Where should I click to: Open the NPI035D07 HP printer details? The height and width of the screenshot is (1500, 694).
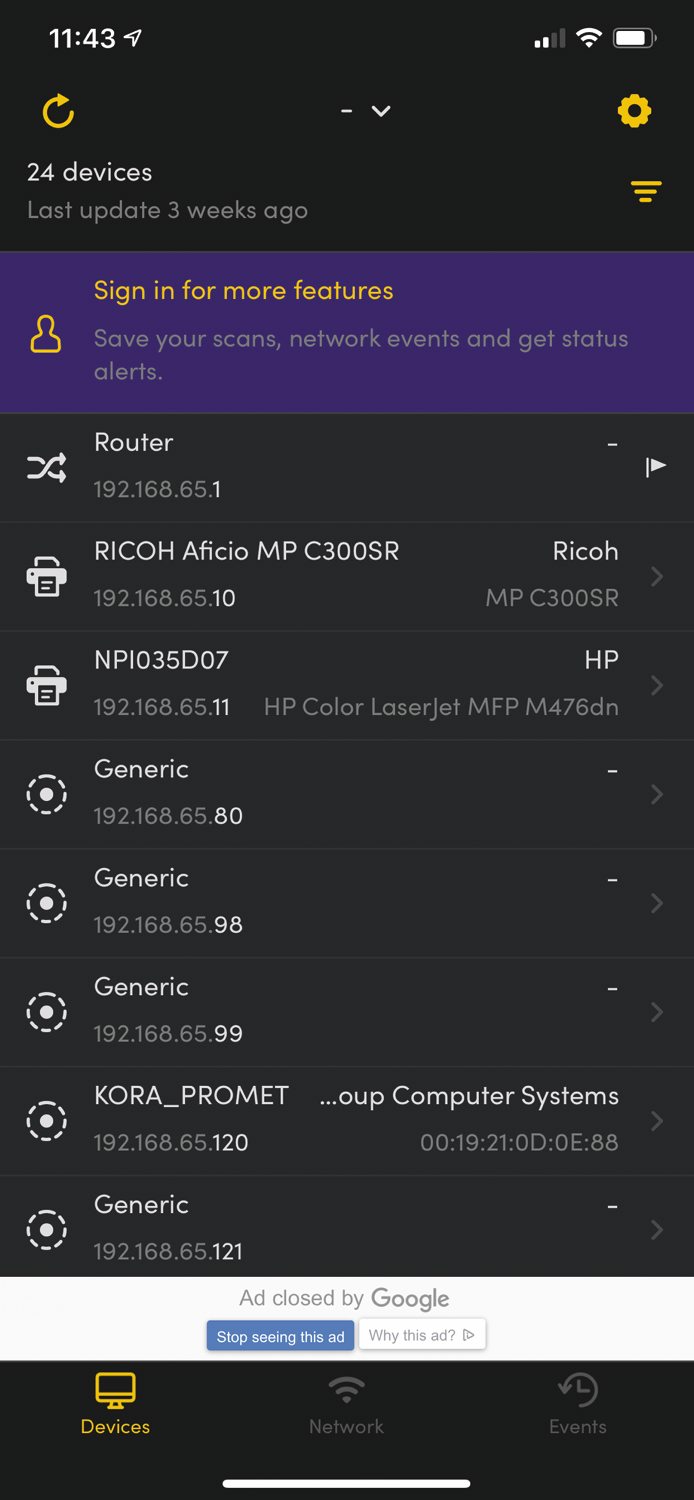347,685
